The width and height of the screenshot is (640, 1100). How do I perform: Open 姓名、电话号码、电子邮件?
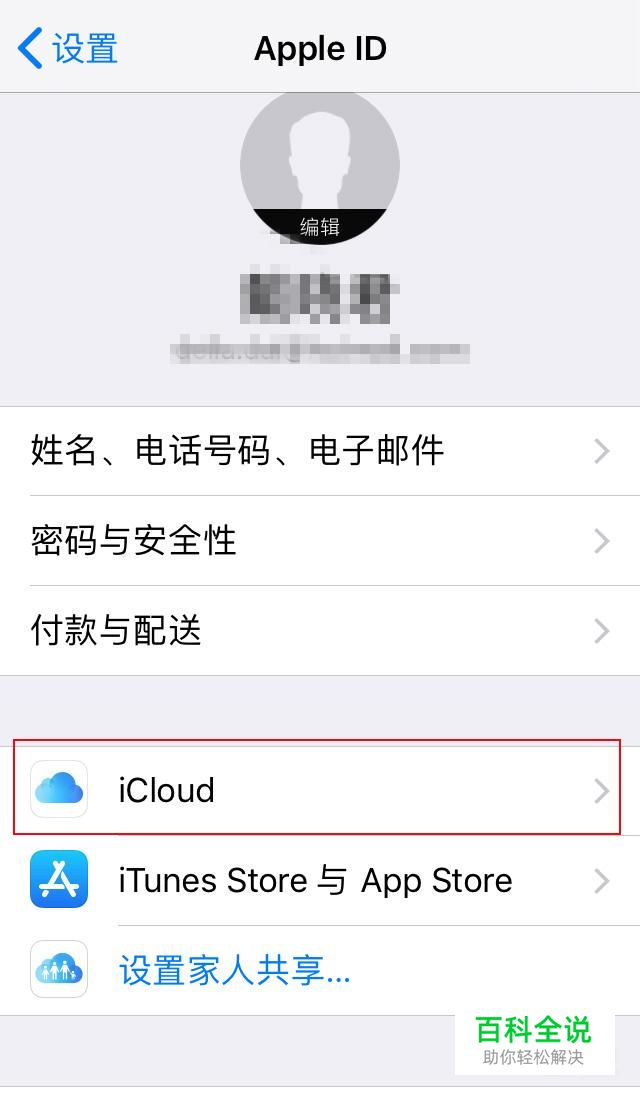point(320,451)
